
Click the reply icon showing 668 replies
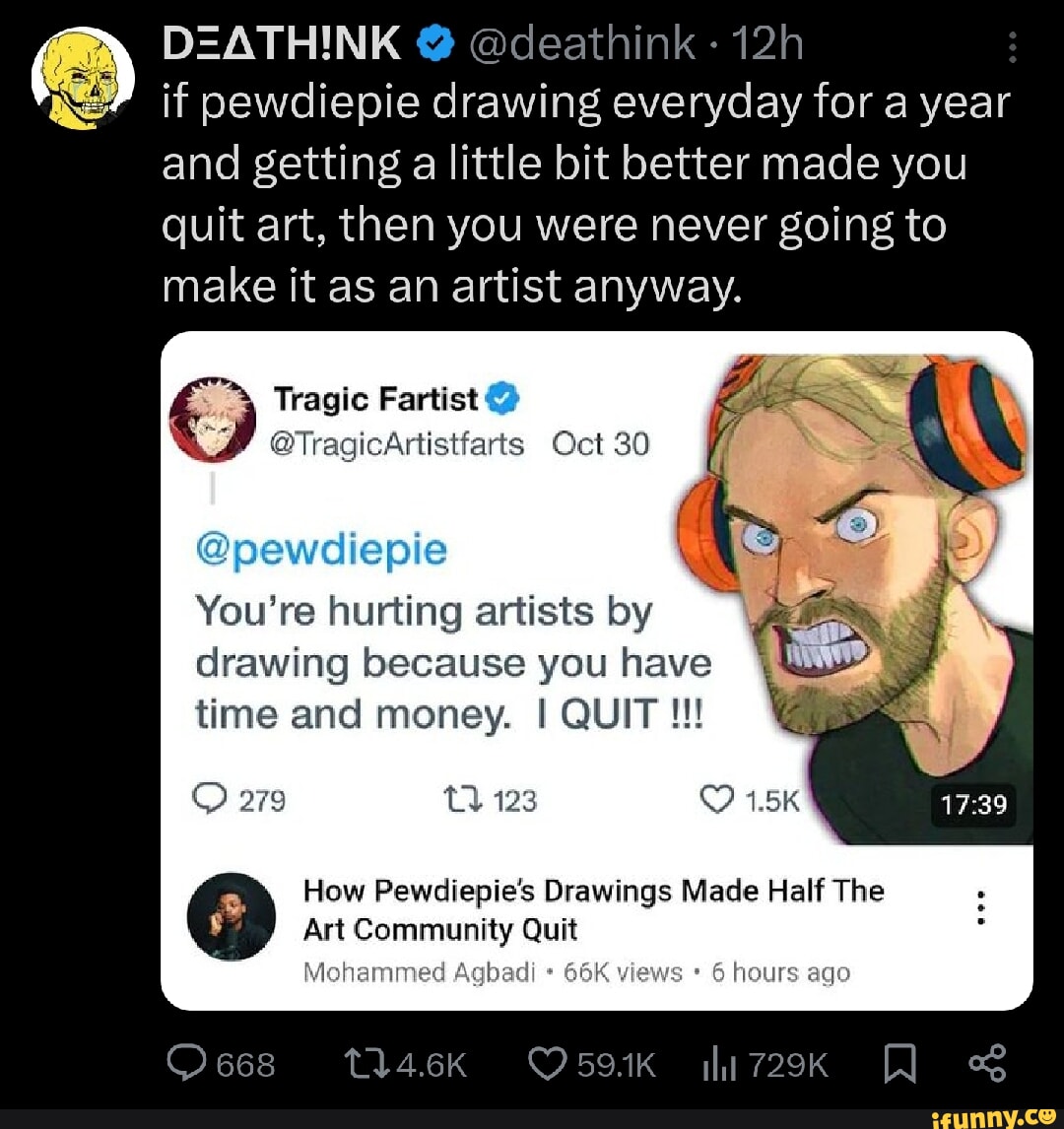pyautogui.click(x=188, y=1063)
